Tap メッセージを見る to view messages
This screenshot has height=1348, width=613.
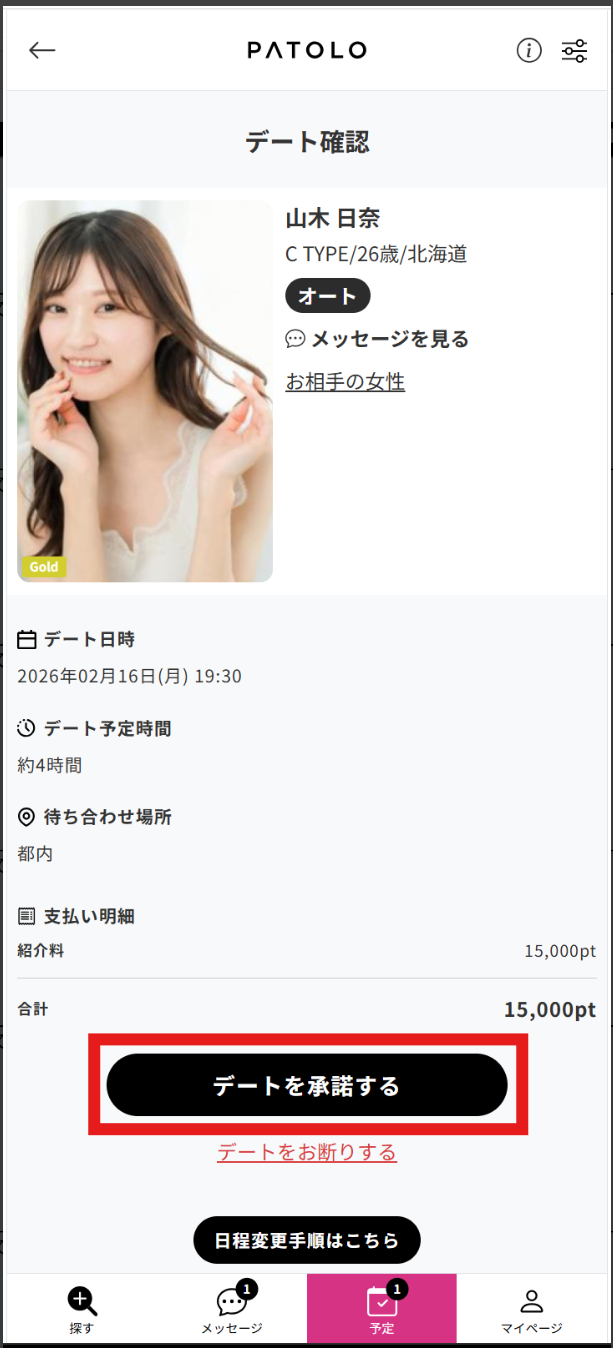tap(378, 339)
